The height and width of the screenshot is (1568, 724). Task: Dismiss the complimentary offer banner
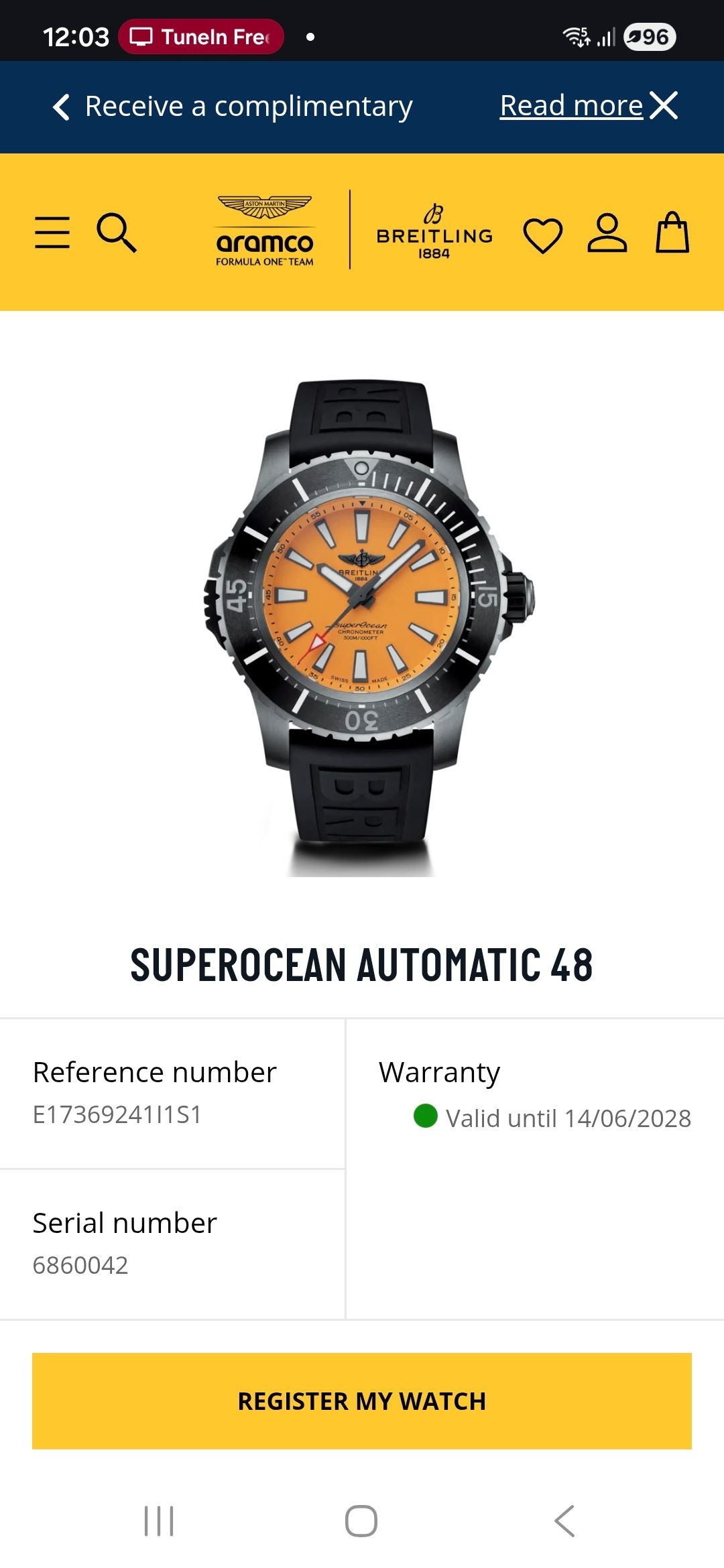point(664,106)
